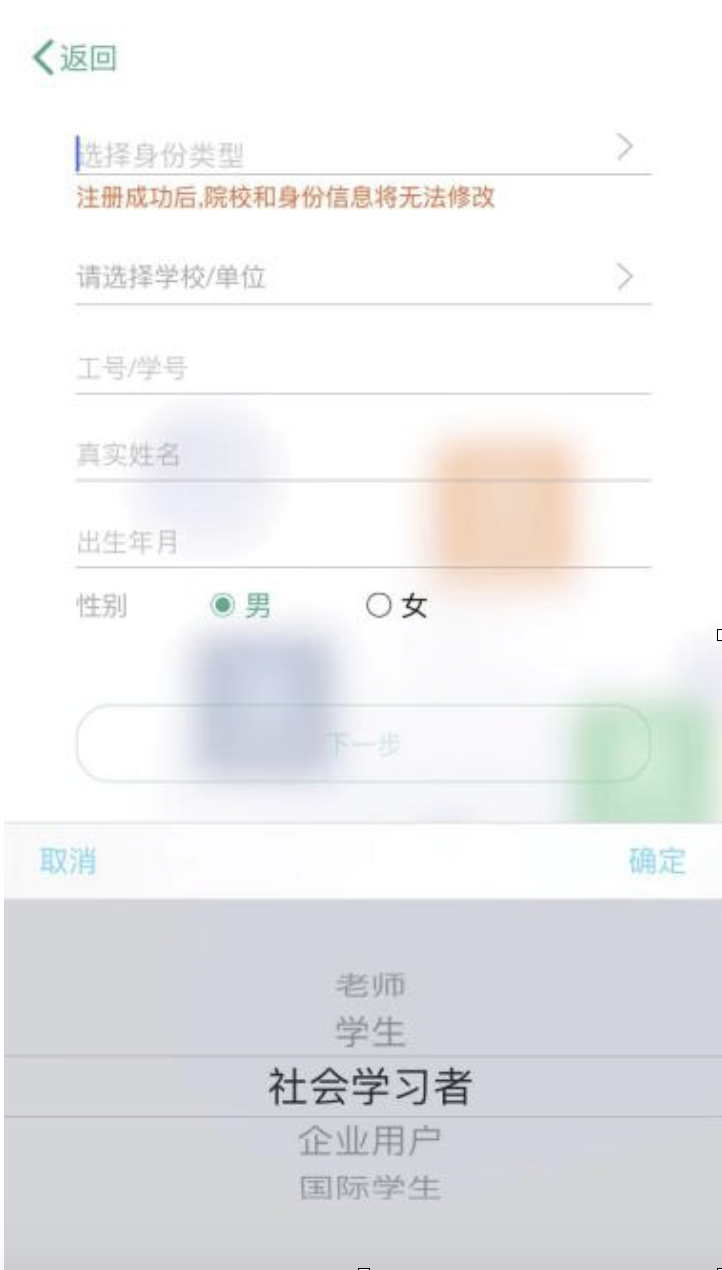
Task: Go back with the 返回 button
Action: 75,58
